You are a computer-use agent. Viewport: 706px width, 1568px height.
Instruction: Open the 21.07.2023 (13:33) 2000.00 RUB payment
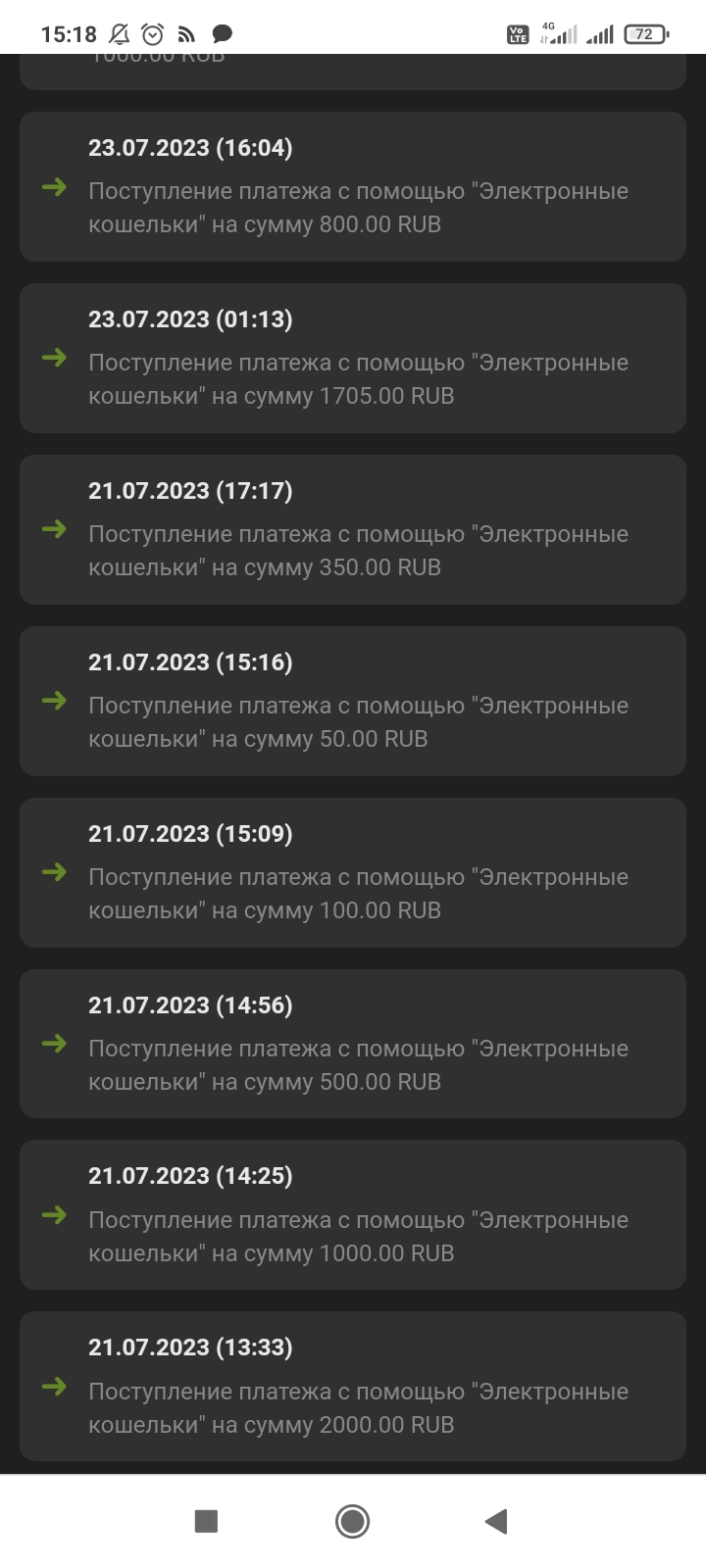pyautogui.click(x=353, y=1387)
